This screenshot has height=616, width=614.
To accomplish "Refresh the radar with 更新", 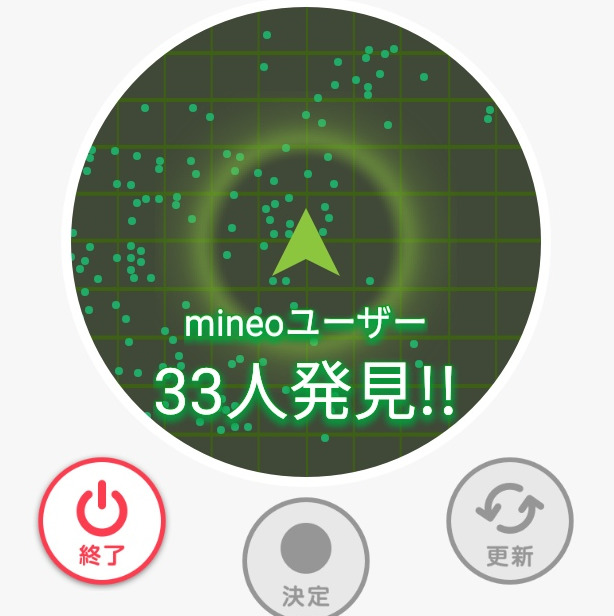I will [510, 521].
